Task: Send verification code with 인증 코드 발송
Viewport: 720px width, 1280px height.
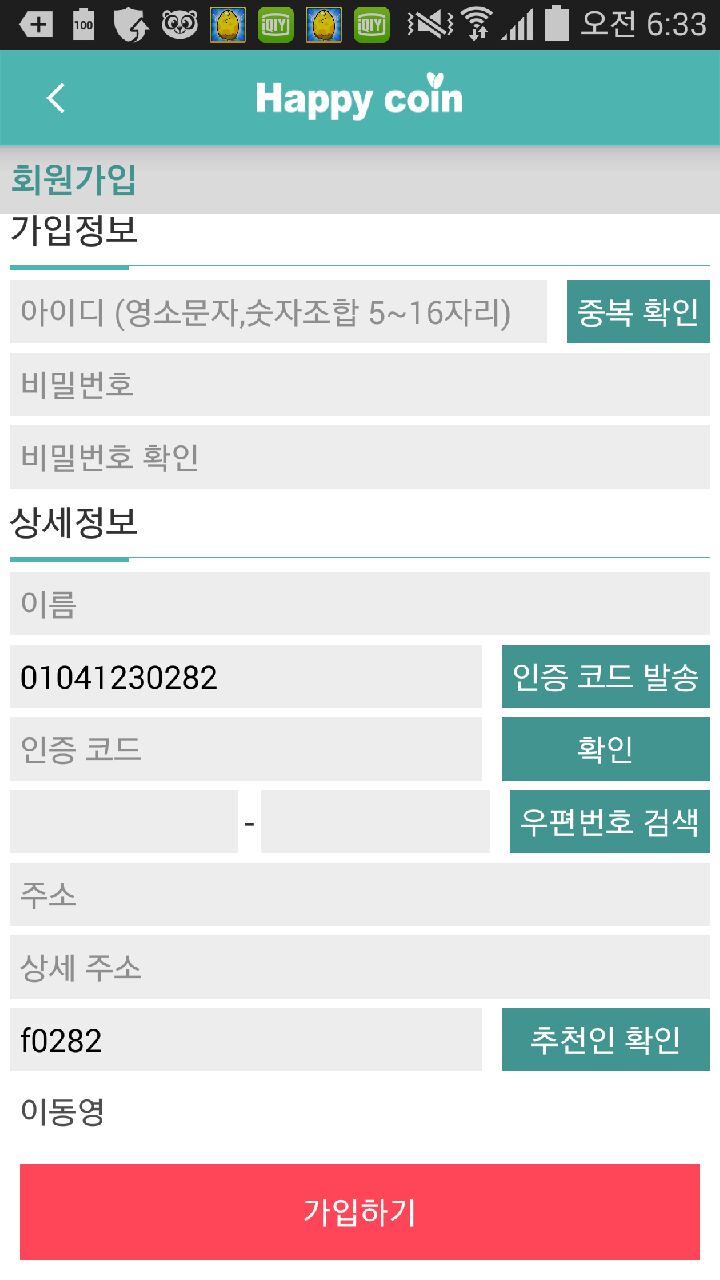Action: tap(606, 677)
